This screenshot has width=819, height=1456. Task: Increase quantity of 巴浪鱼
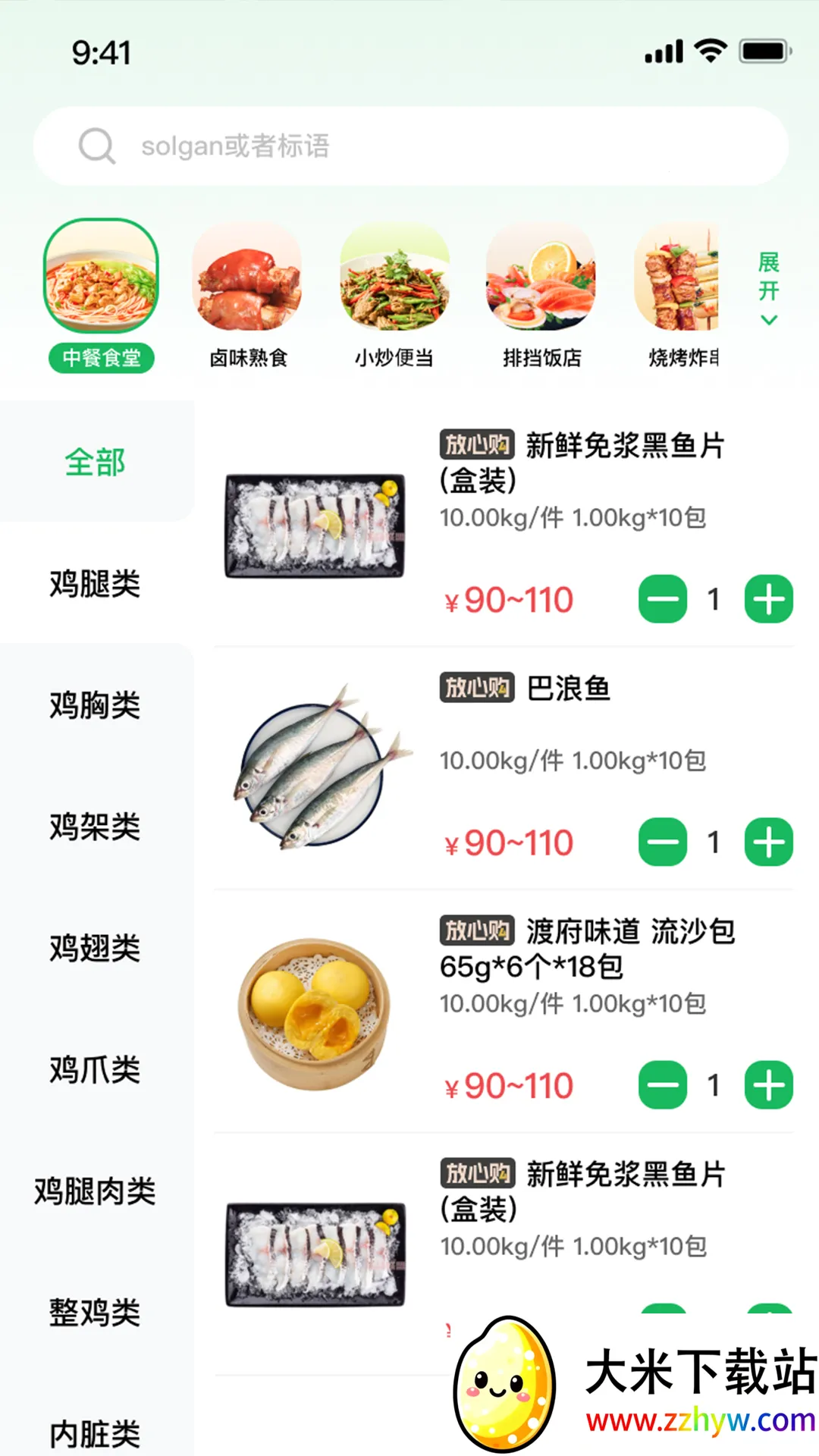[x=768, y=841]
